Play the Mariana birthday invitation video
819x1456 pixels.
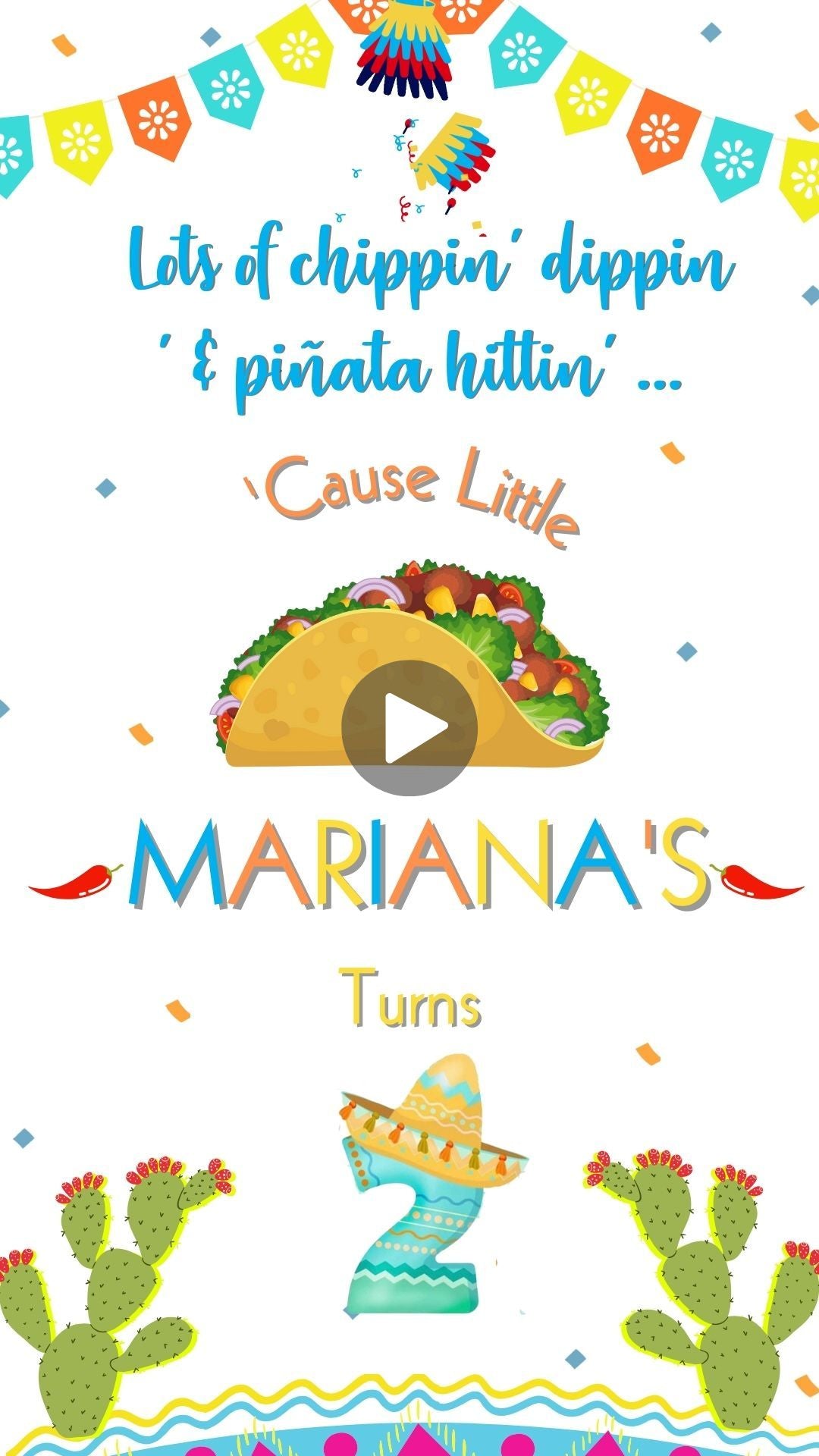409,727
